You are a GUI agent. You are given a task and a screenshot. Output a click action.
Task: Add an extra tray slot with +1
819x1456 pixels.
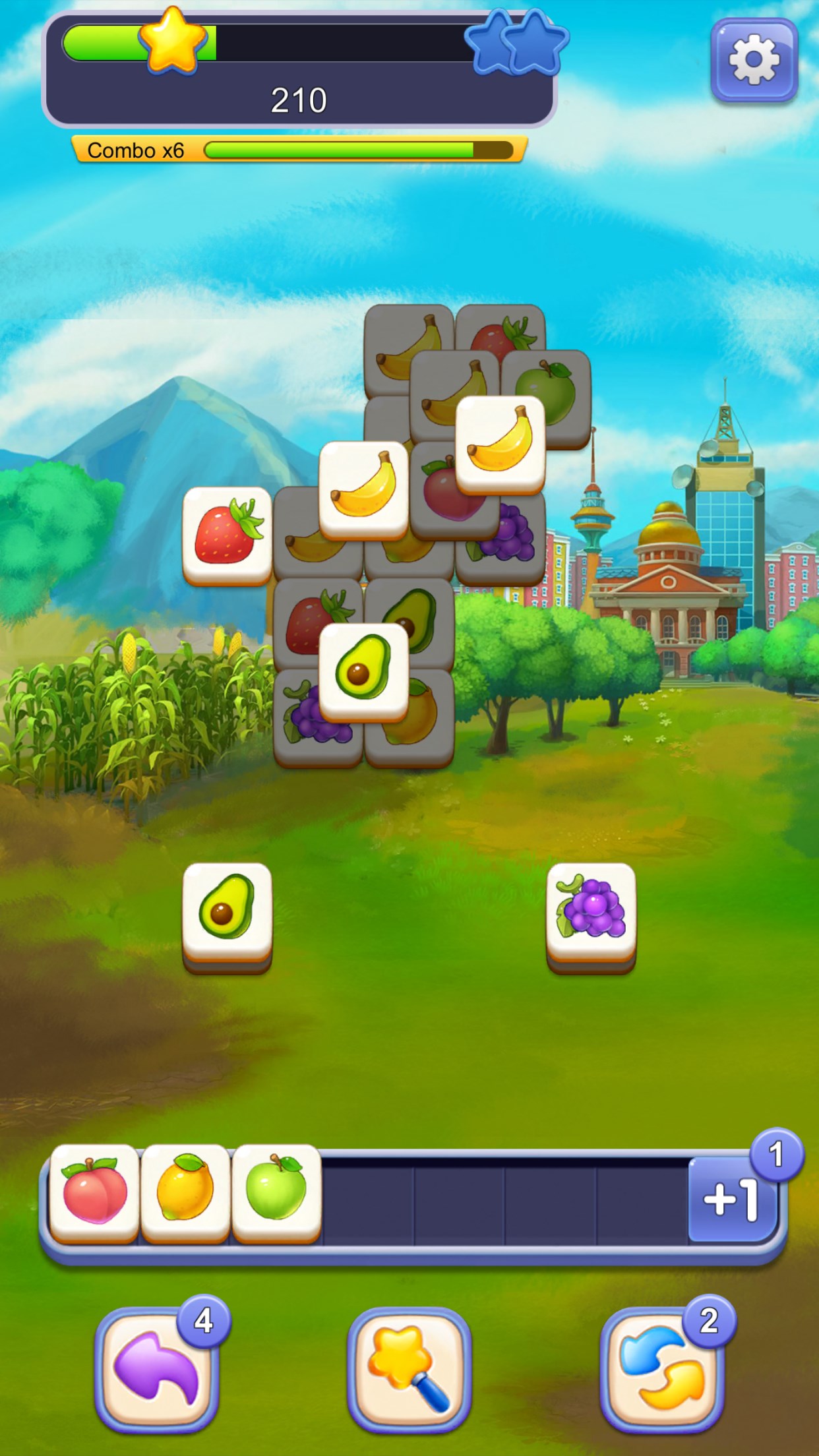(x=732, y=1199)
